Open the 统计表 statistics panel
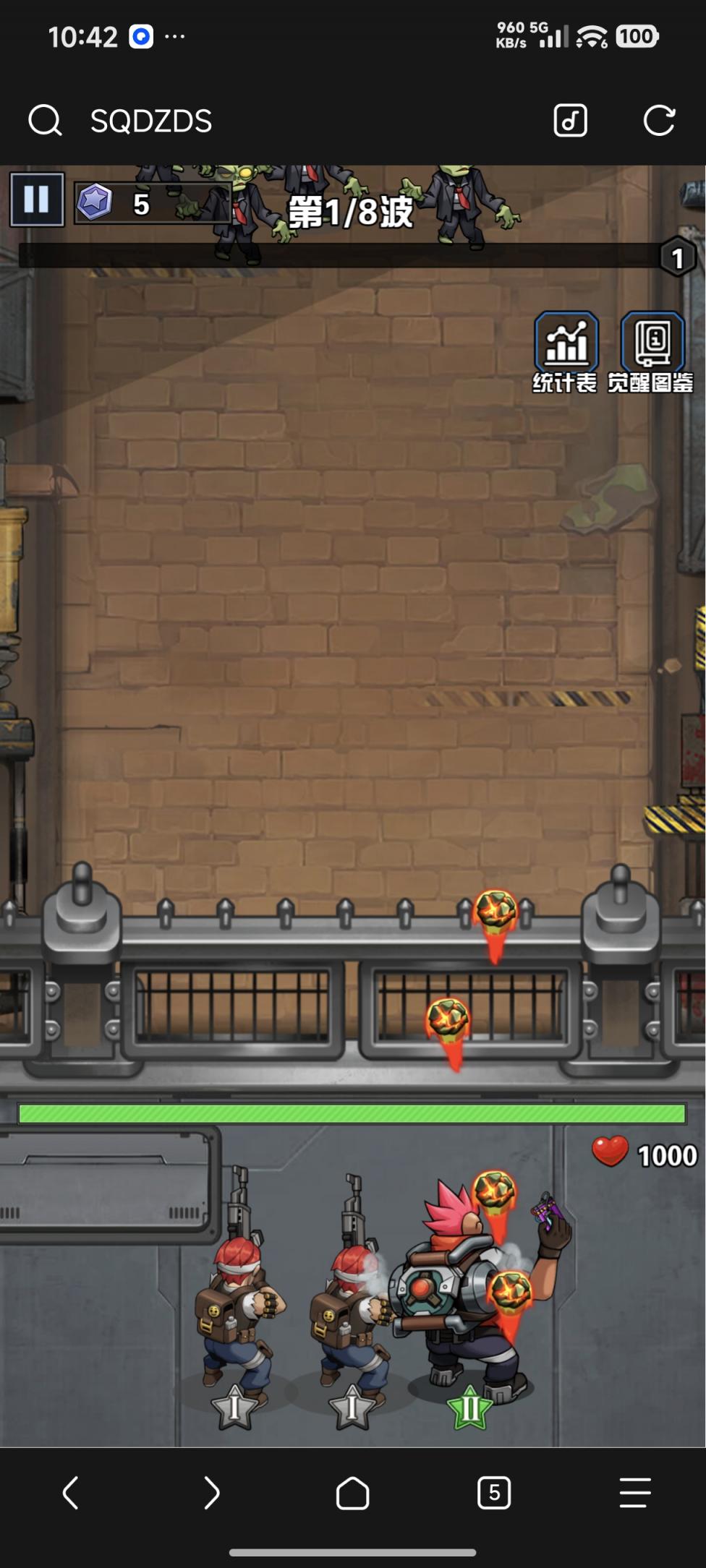Viewport: 706px width, 1568px height. [566, 351]
